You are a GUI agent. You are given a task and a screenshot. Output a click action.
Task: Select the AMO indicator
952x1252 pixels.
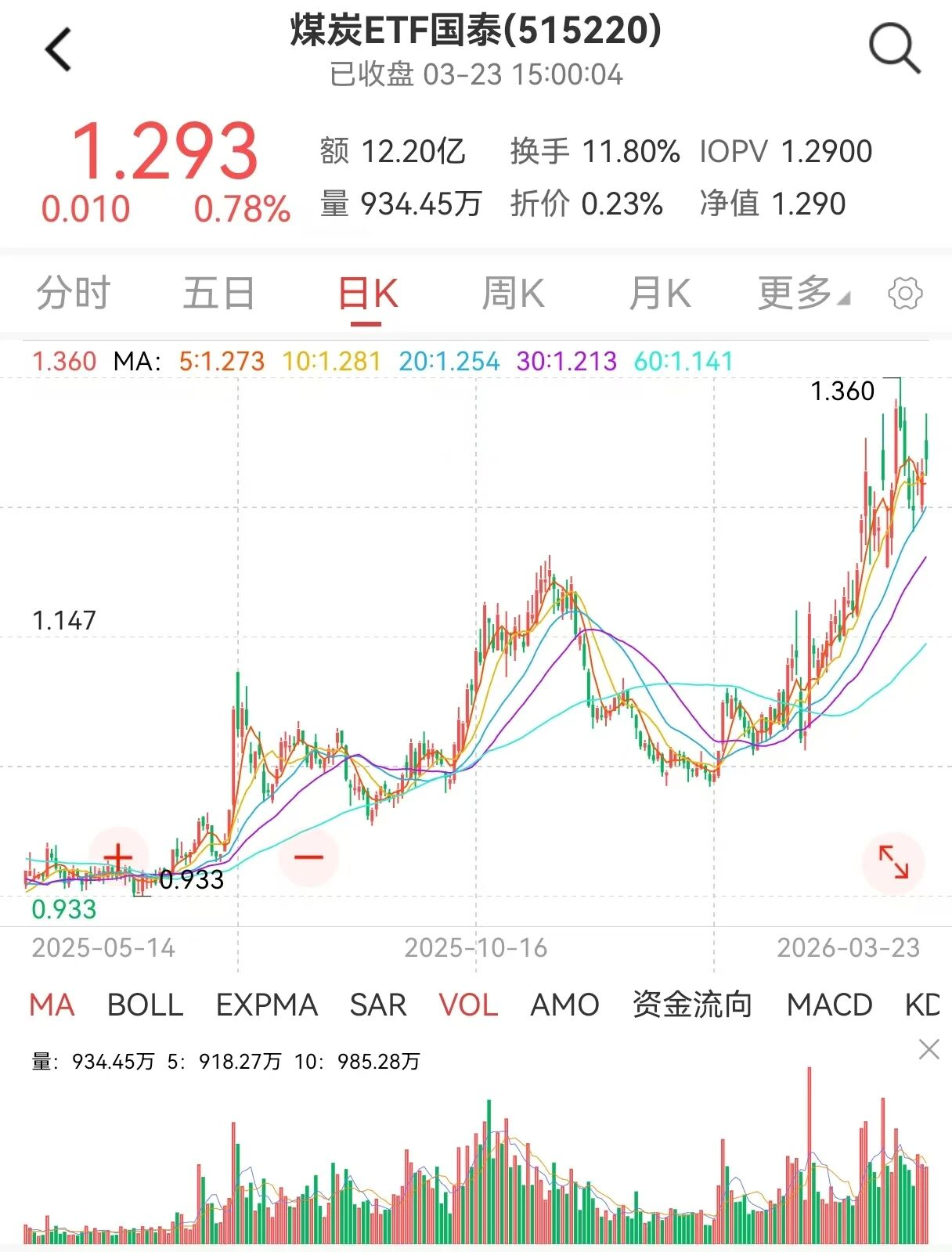(564, 1005)
